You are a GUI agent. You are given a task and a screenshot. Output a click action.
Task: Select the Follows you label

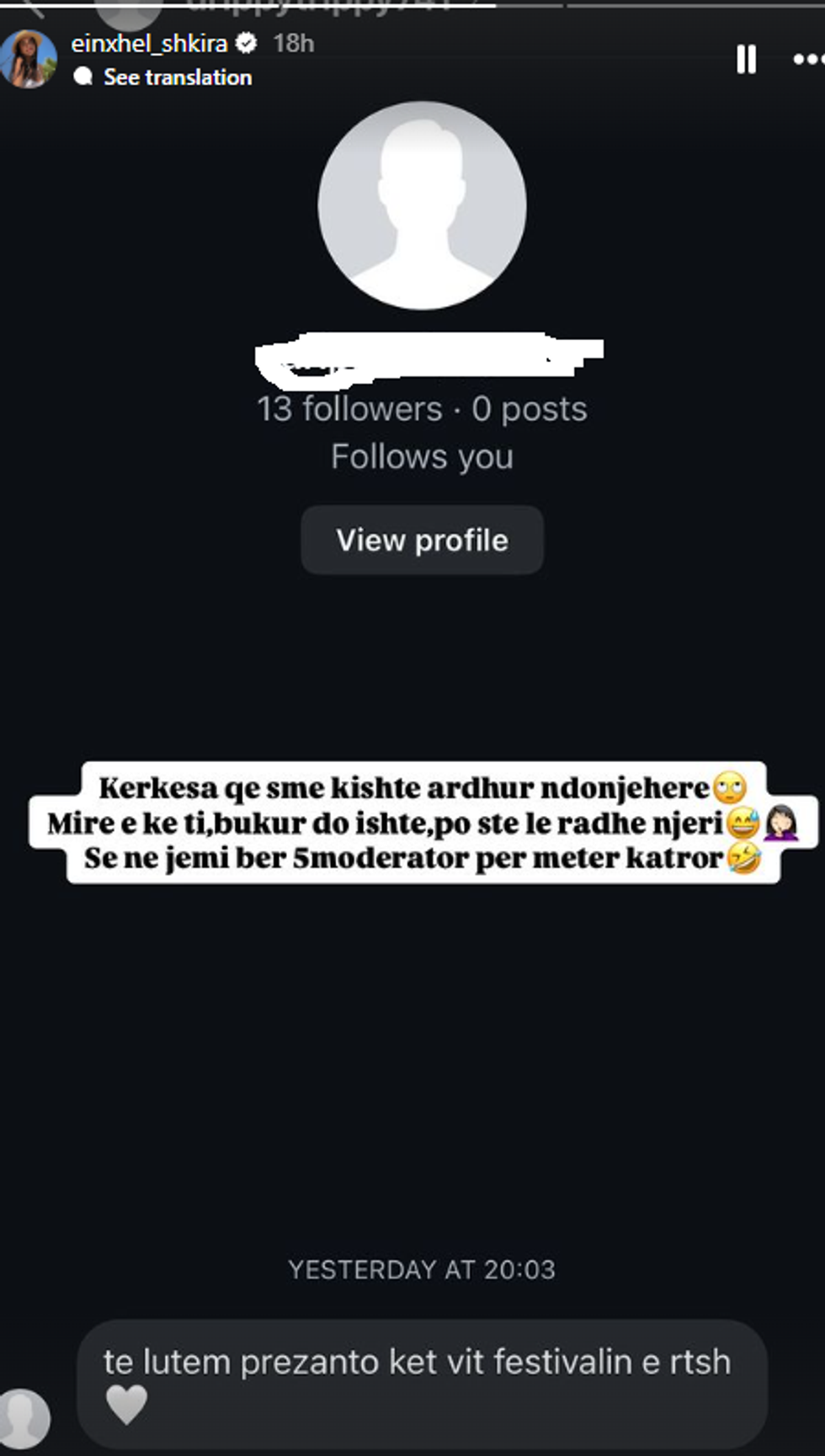422,456
